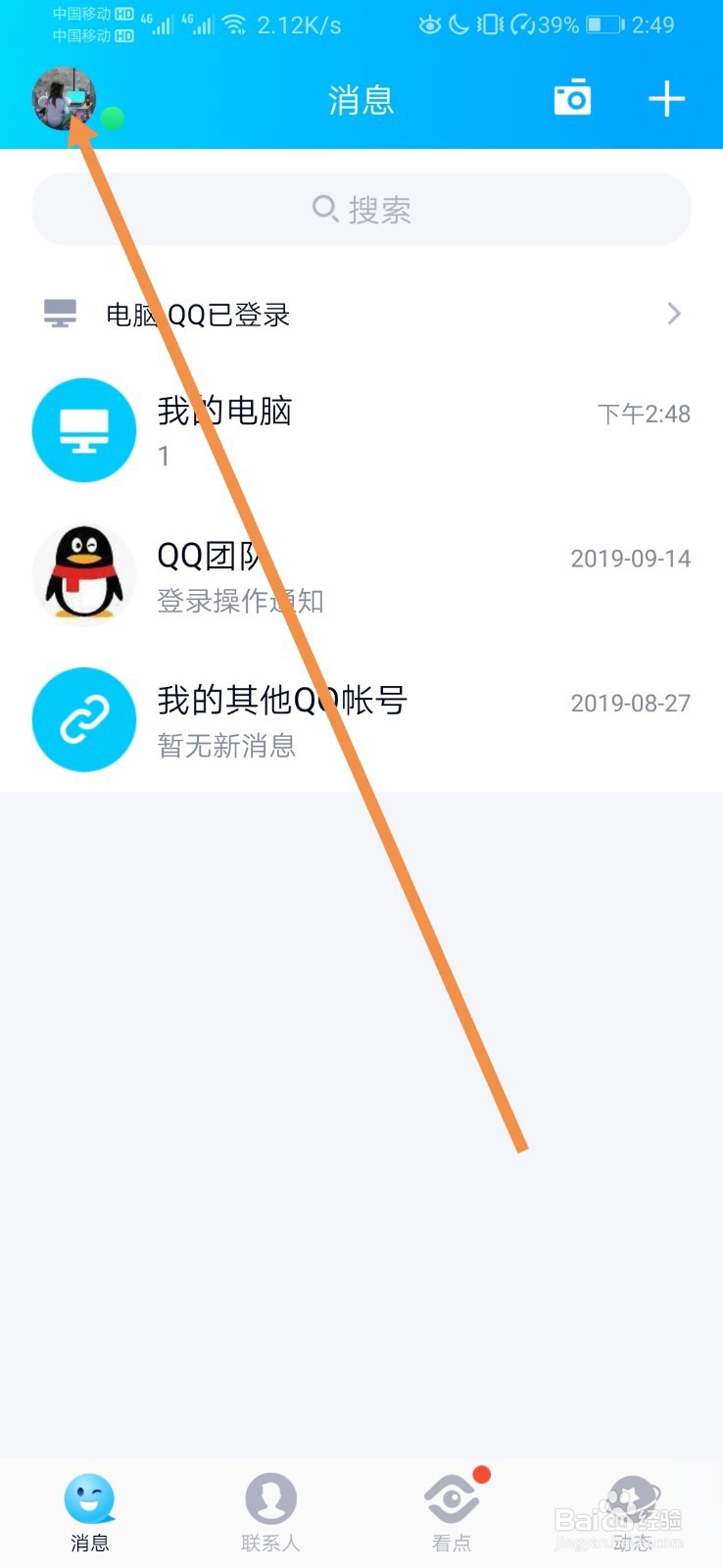
Task: Open 我的其他QQ帐号 link icon
Action: pos(83,718)
